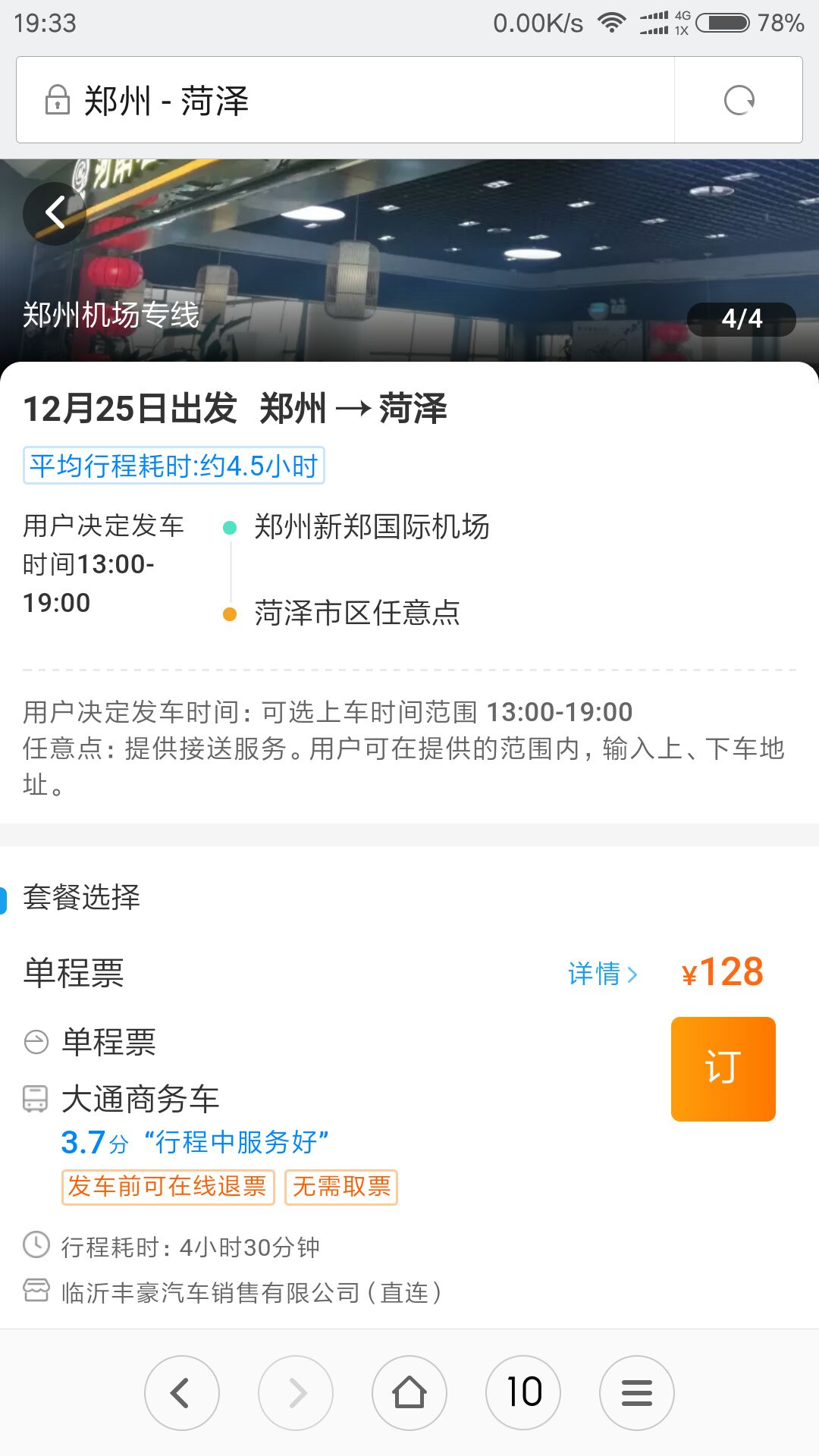819x1456 pixels.
Task: Go back using the arrow over the banner photo
Action: (x=55, y=213)
